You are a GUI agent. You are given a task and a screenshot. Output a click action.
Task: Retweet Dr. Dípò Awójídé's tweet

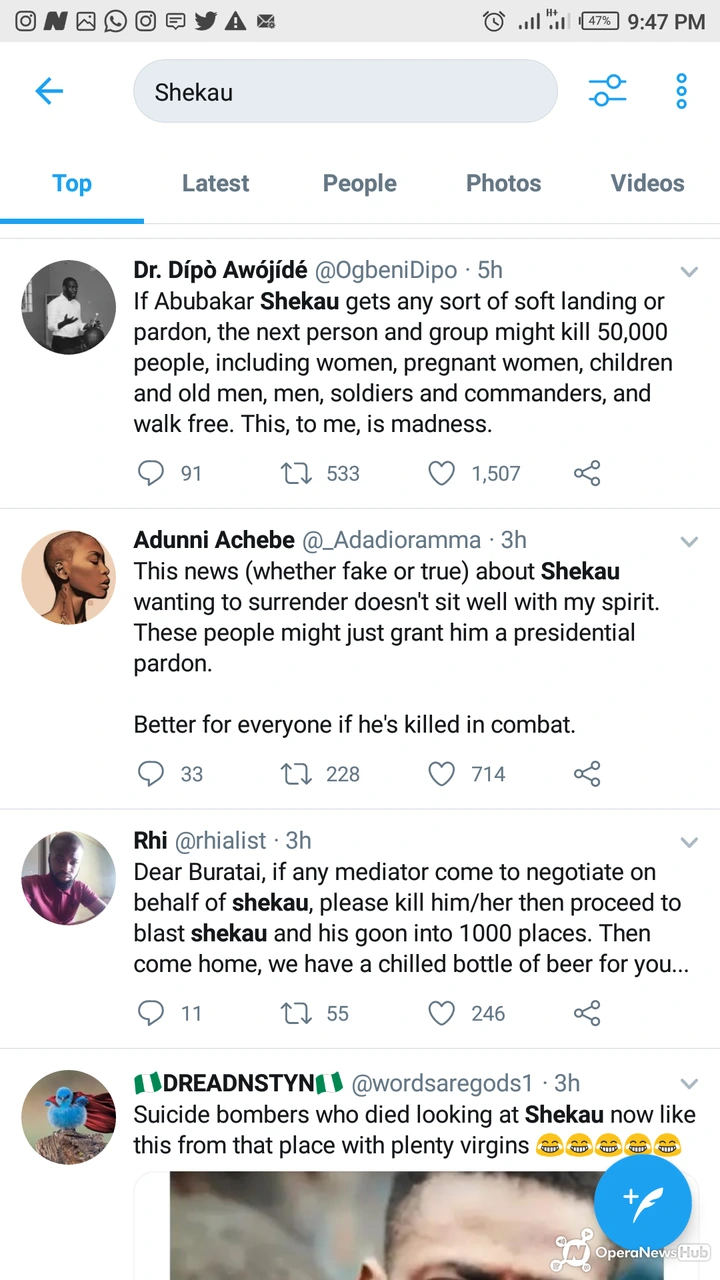click(x=296, y=473)
